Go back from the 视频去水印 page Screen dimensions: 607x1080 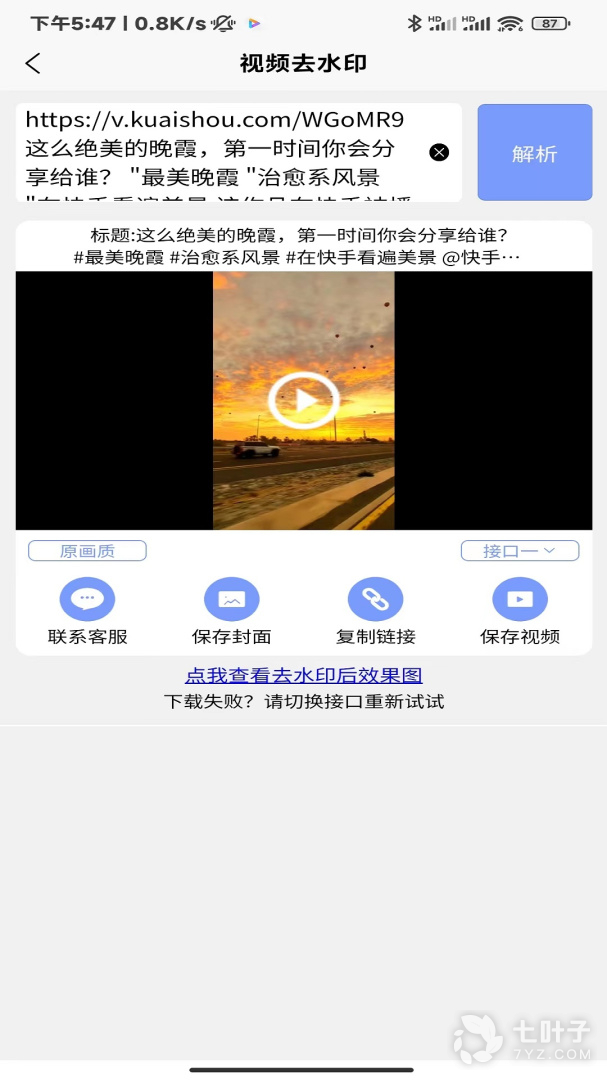click(33, 64)
